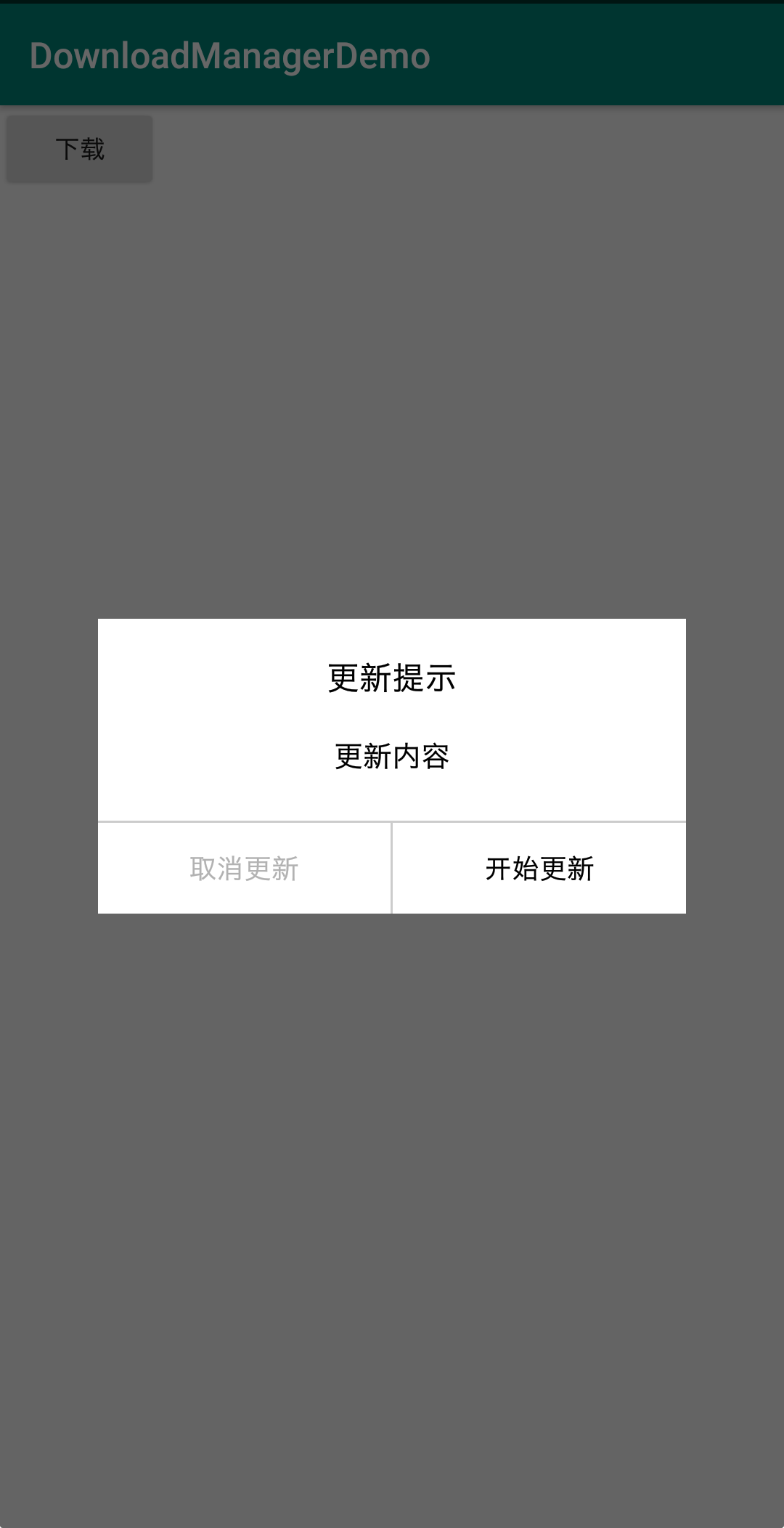Tap 取消更新 to cancel the update

(x=245, y=869)
